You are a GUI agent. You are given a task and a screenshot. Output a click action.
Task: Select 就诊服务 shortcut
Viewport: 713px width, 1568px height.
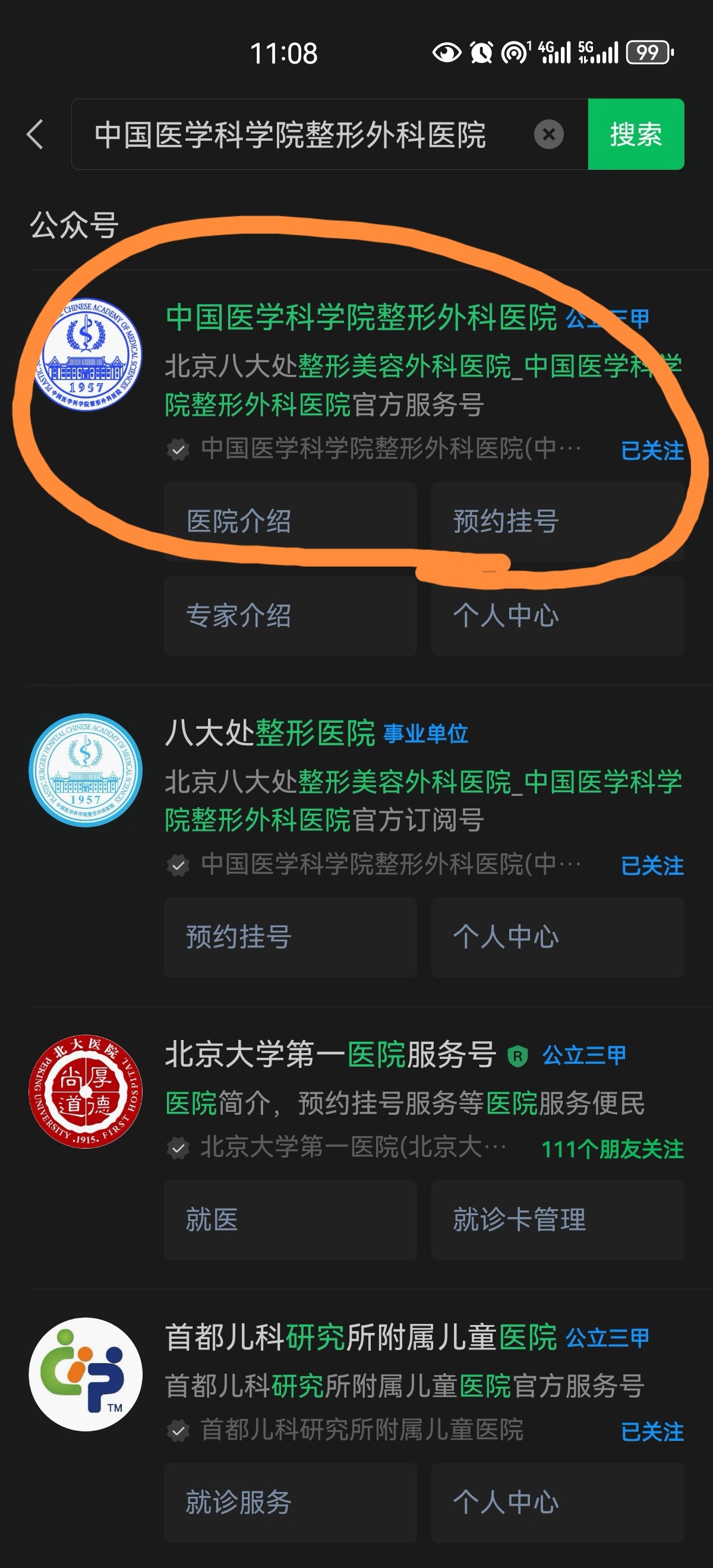pyautogui.click(x=290, y=1502)
